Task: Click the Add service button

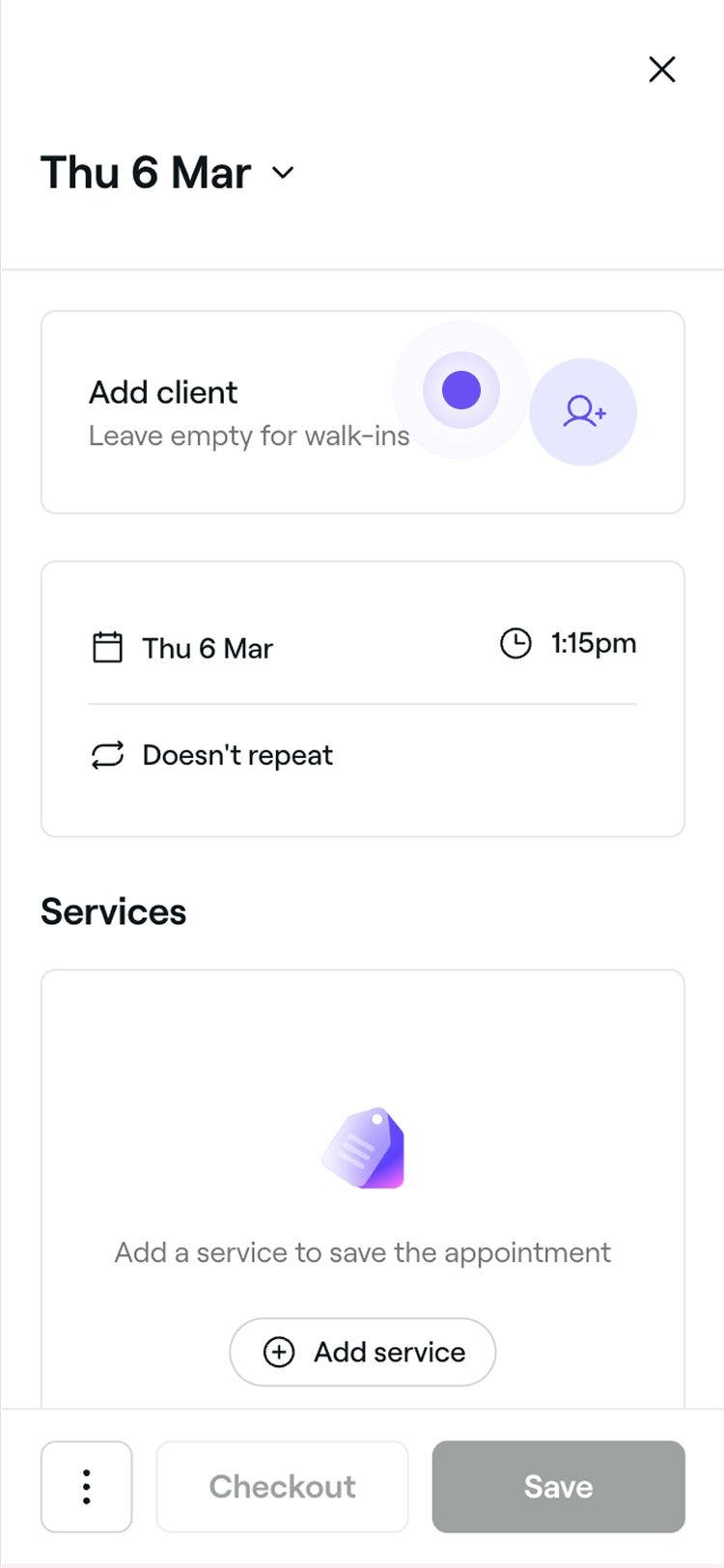Action: (362, 1352)
